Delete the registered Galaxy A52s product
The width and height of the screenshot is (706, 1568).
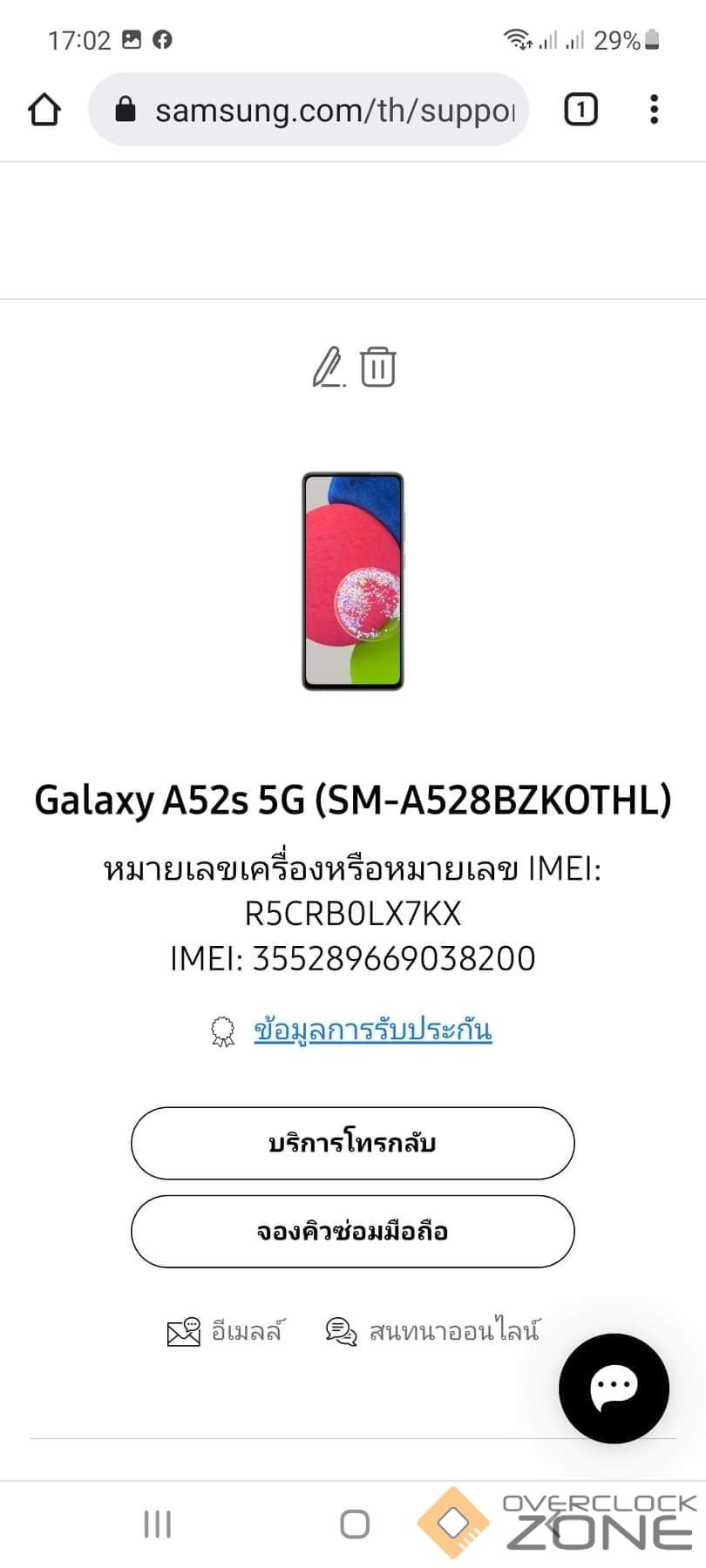tap(378, 367)
